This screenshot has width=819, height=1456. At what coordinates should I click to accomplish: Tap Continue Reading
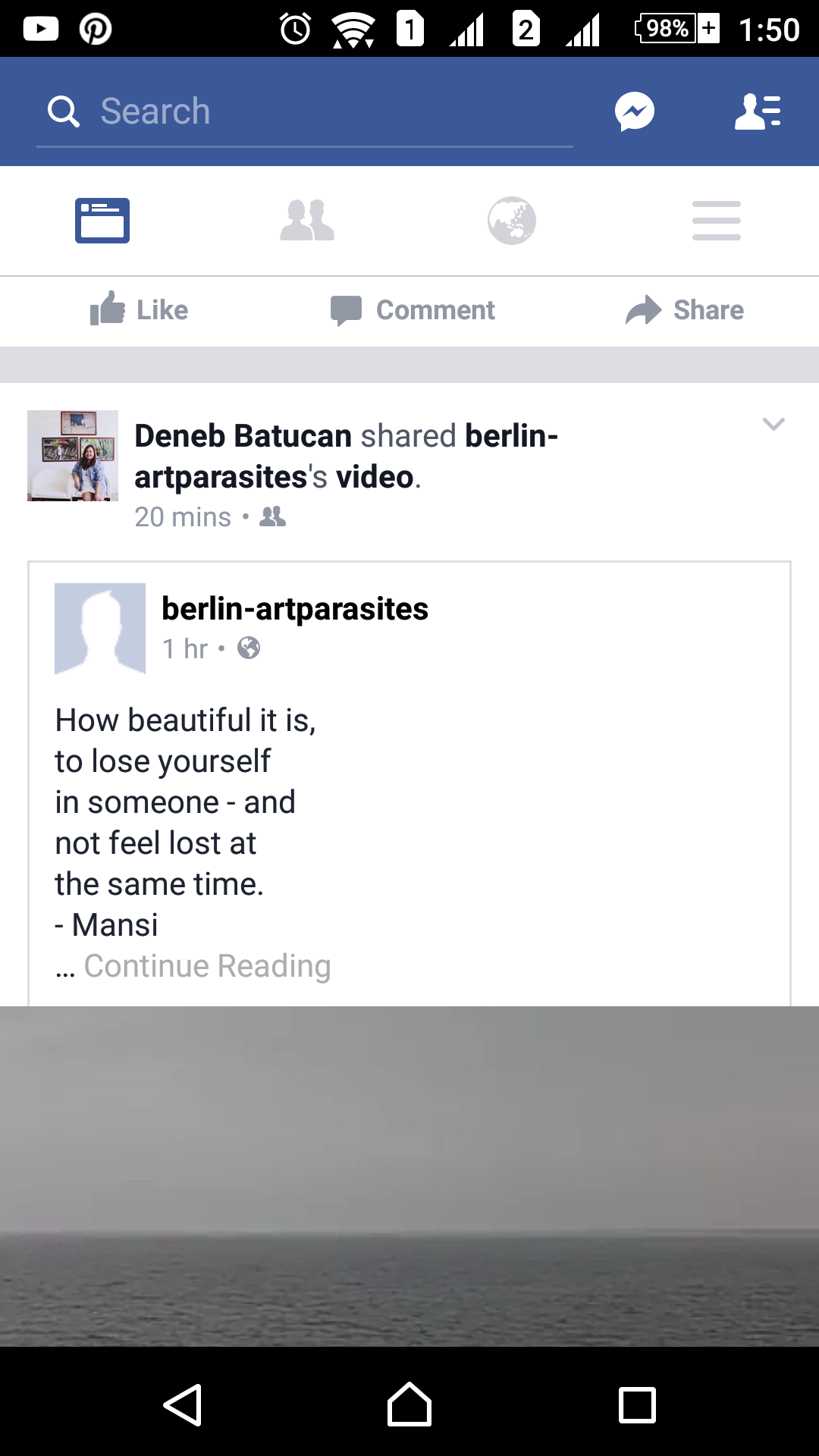point(207,966)
